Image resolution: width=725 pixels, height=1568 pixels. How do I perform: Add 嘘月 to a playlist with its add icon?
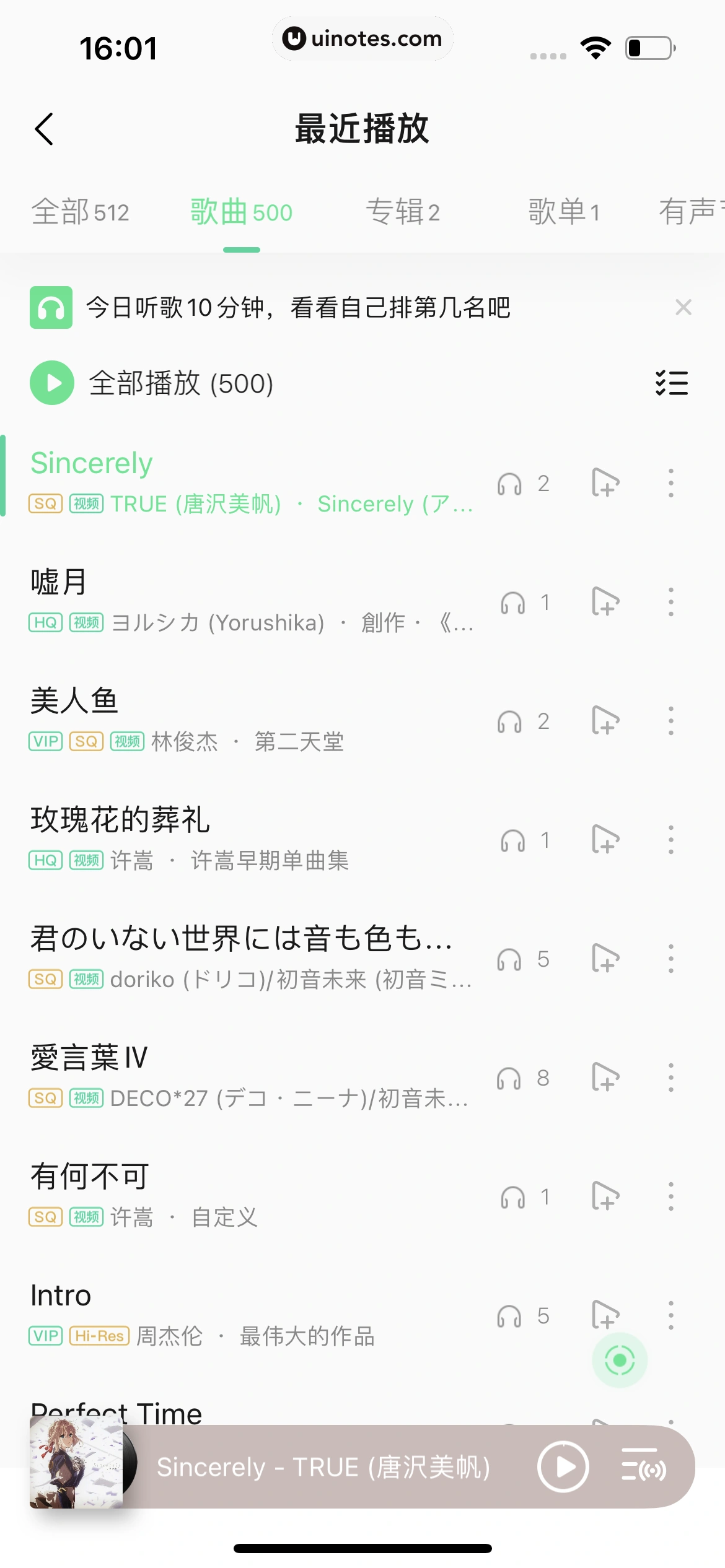606,601
